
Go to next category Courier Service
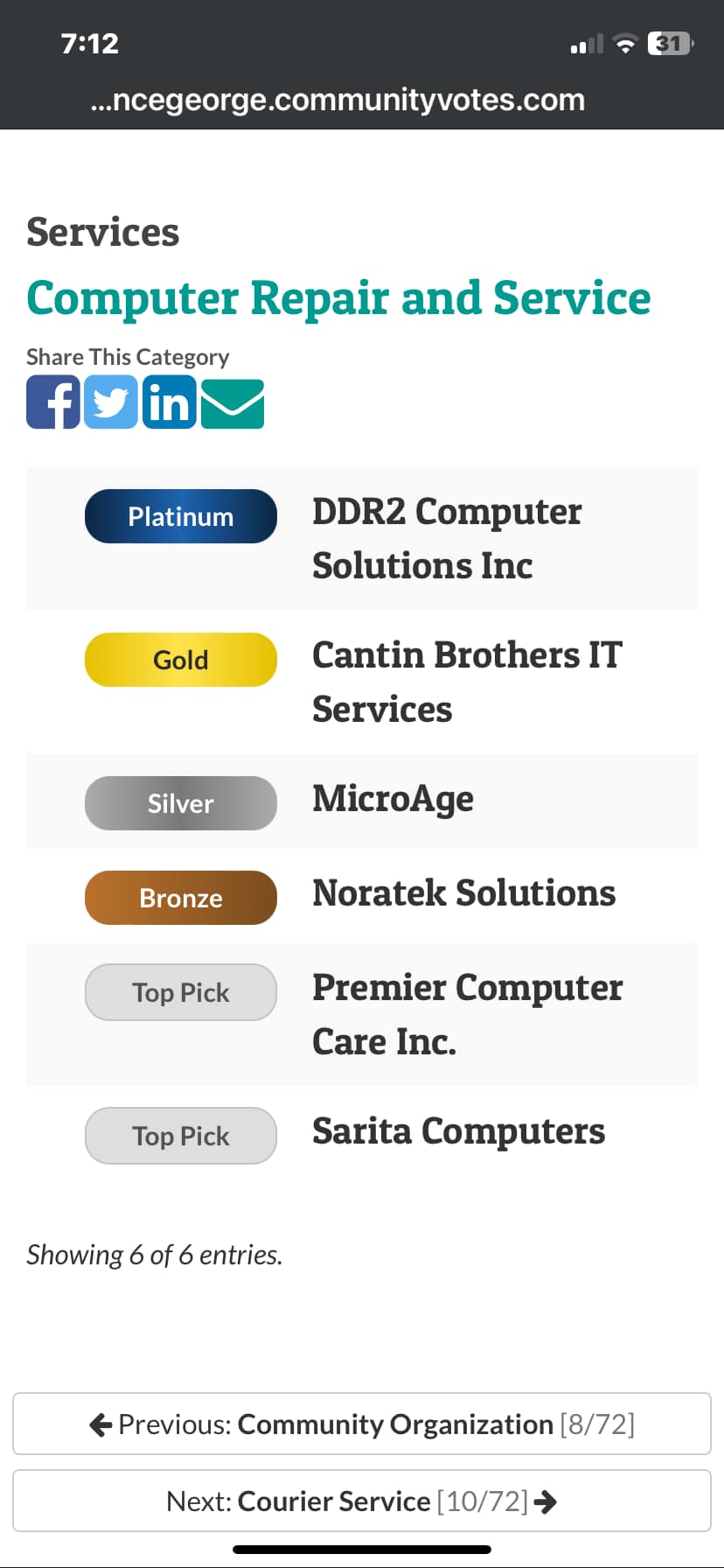tap(362, 1501)
